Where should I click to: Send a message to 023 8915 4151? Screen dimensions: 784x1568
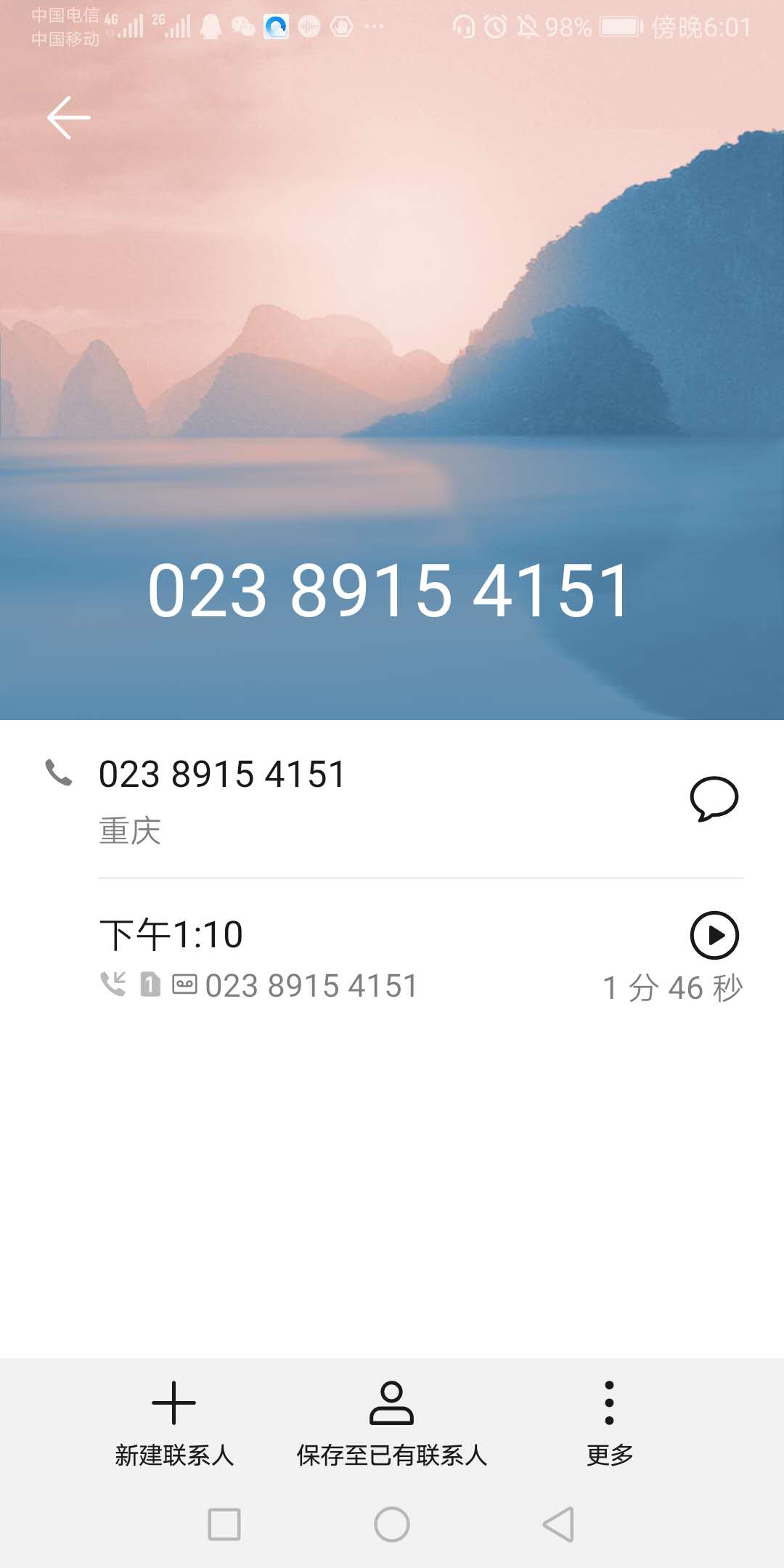point(714,799)
